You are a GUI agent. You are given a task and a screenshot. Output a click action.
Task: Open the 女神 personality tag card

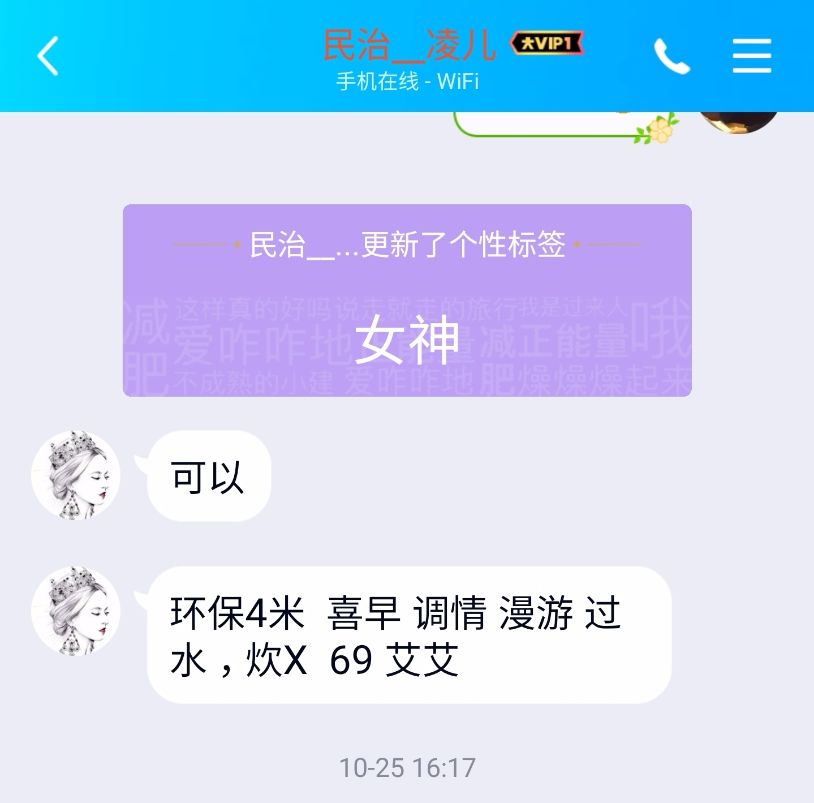pos(407,301)
